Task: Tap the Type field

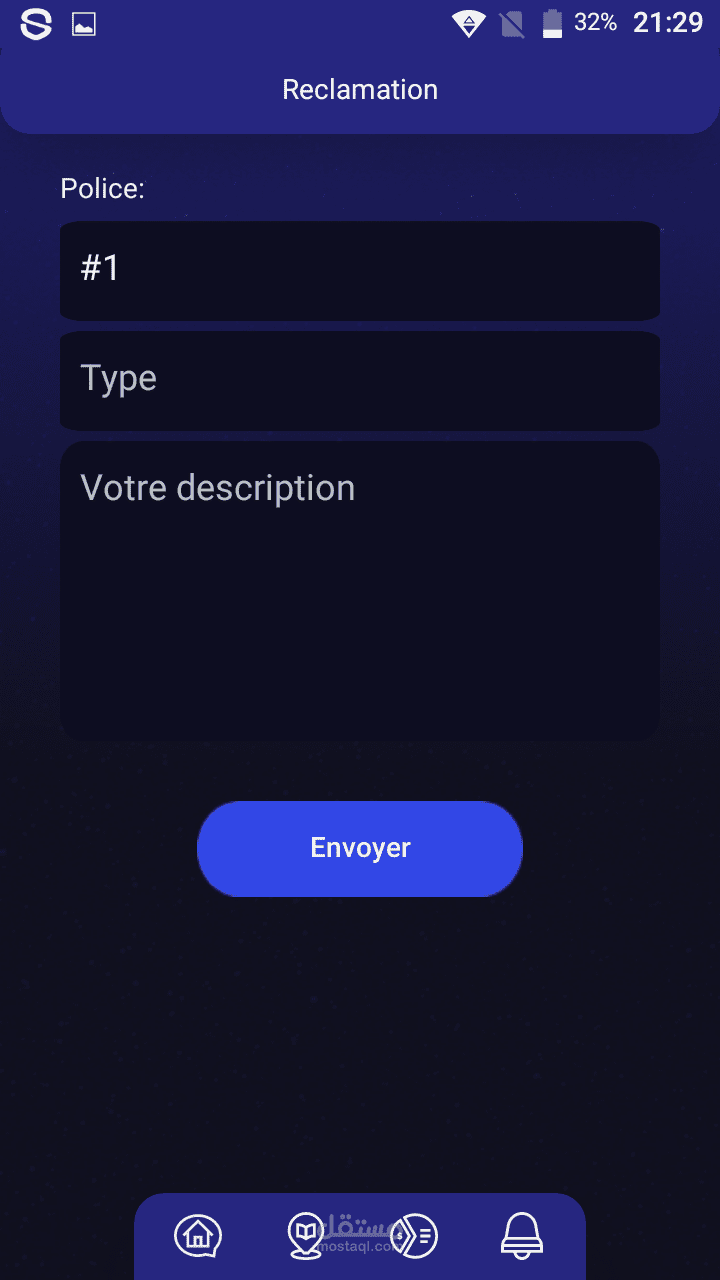Action: pyautogui.click(x=360, y=380)
